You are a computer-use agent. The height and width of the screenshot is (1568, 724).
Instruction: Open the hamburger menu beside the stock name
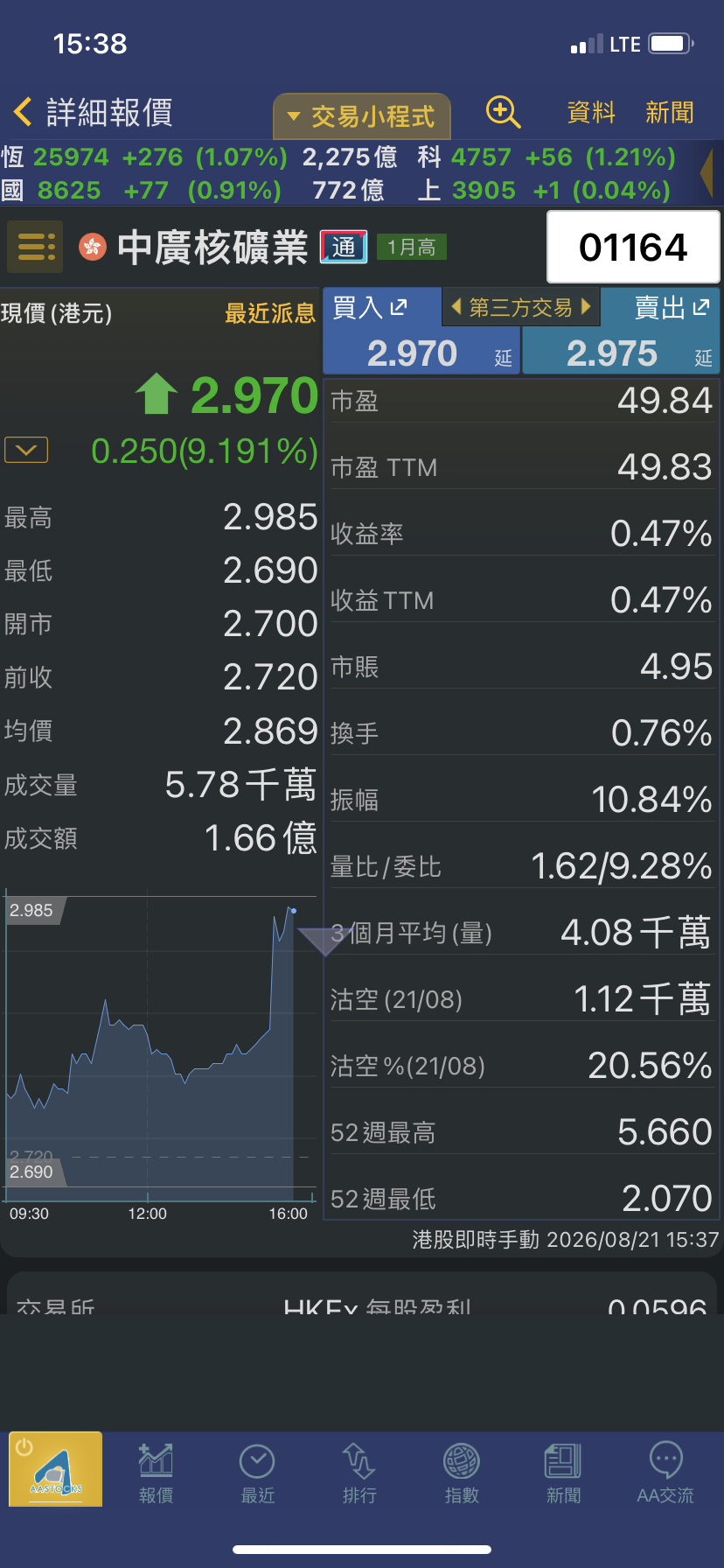click(35, 247)
